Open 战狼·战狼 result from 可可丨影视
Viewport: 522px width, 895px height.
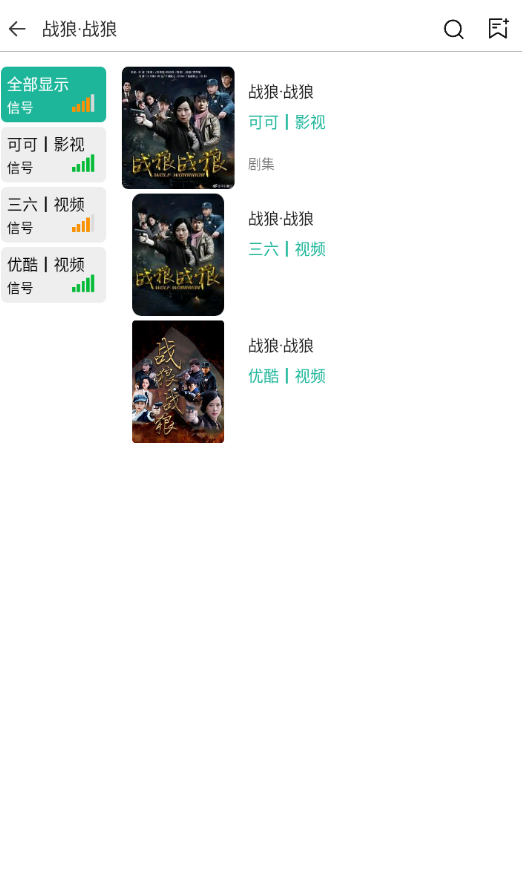pos(319,128)
